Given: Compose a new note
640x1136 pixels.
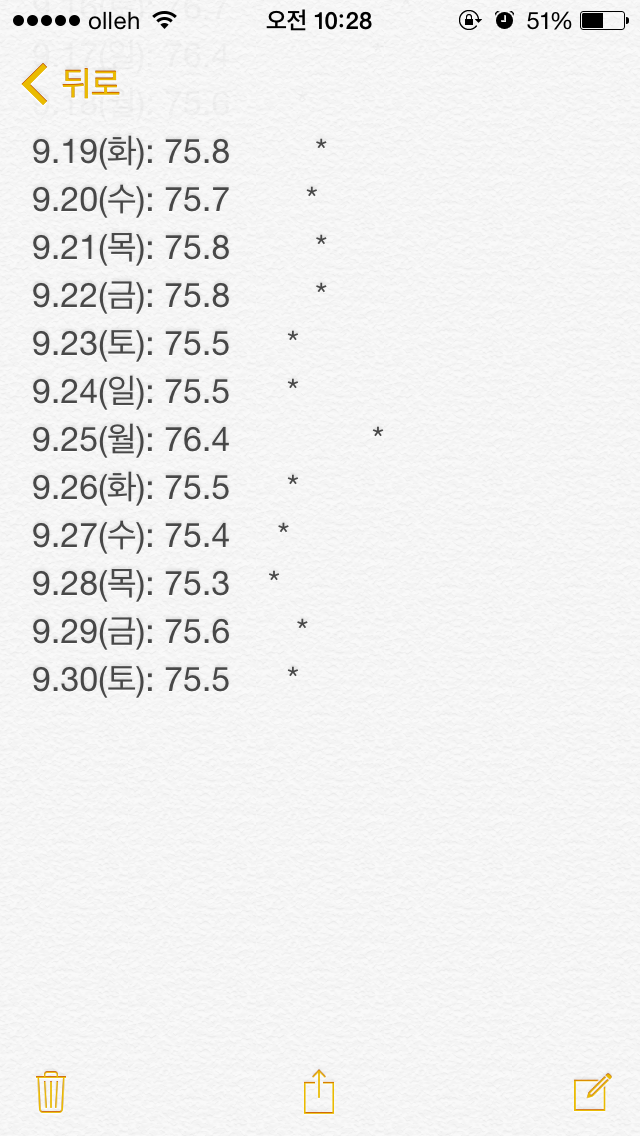Looking at the screenshot, I should coord(592,1091).
